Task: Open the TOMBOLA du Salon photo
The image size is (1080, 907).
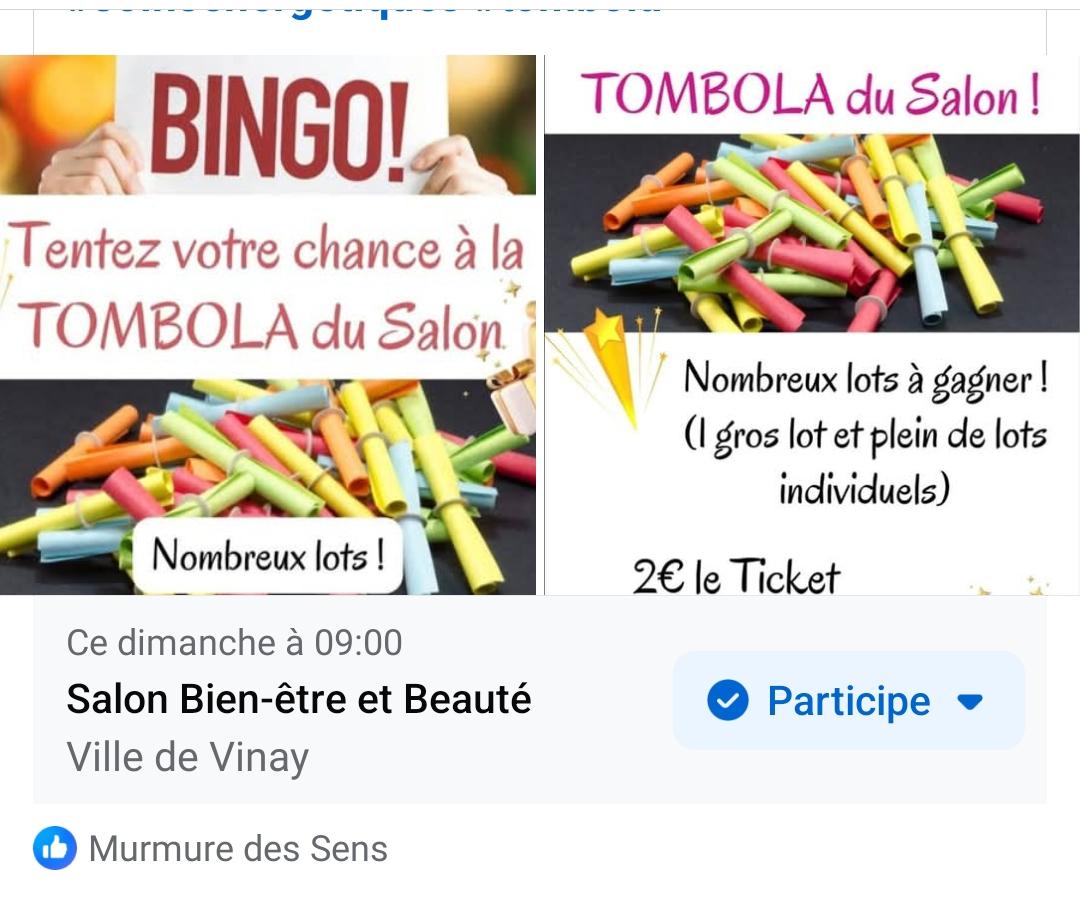Action: [811, 325]
